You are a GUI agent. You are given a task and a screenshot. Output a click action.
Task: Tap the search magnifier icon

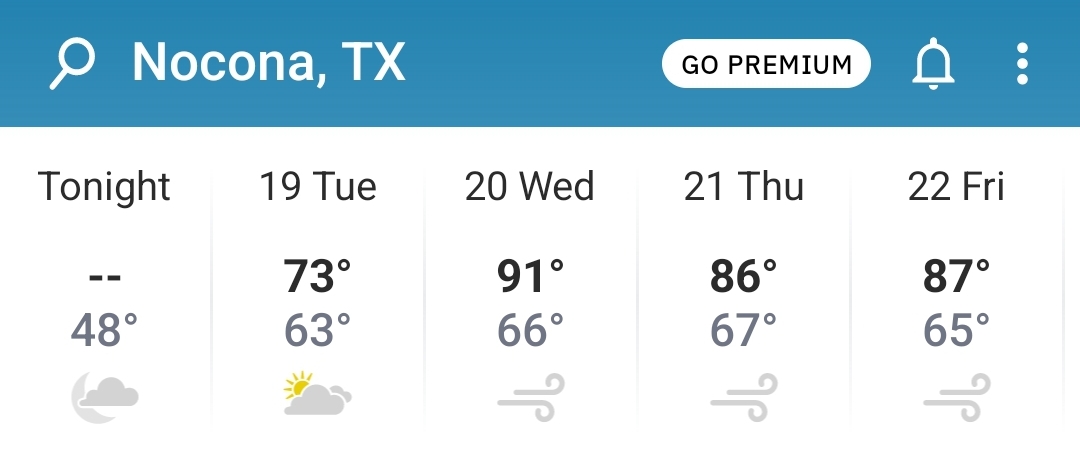coord(72,64)
